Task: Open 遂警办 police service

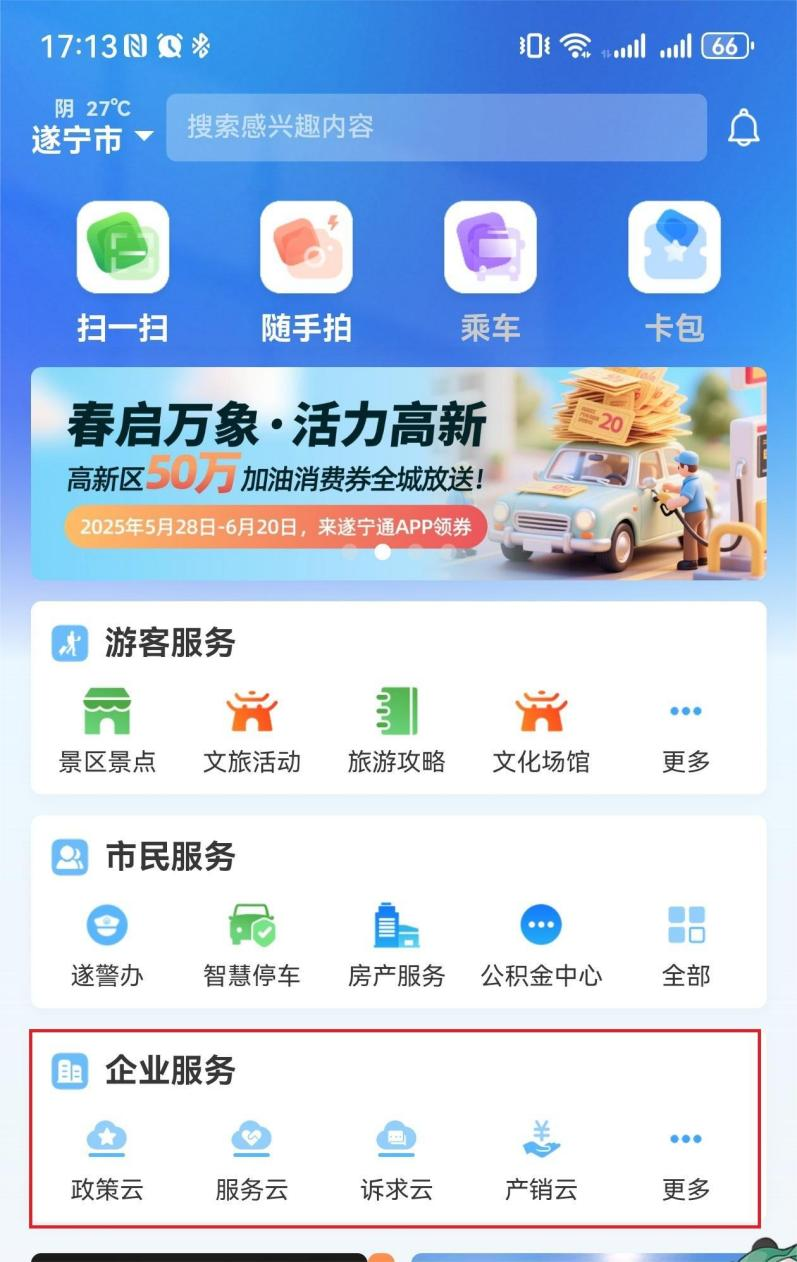Action: point(107,944)
